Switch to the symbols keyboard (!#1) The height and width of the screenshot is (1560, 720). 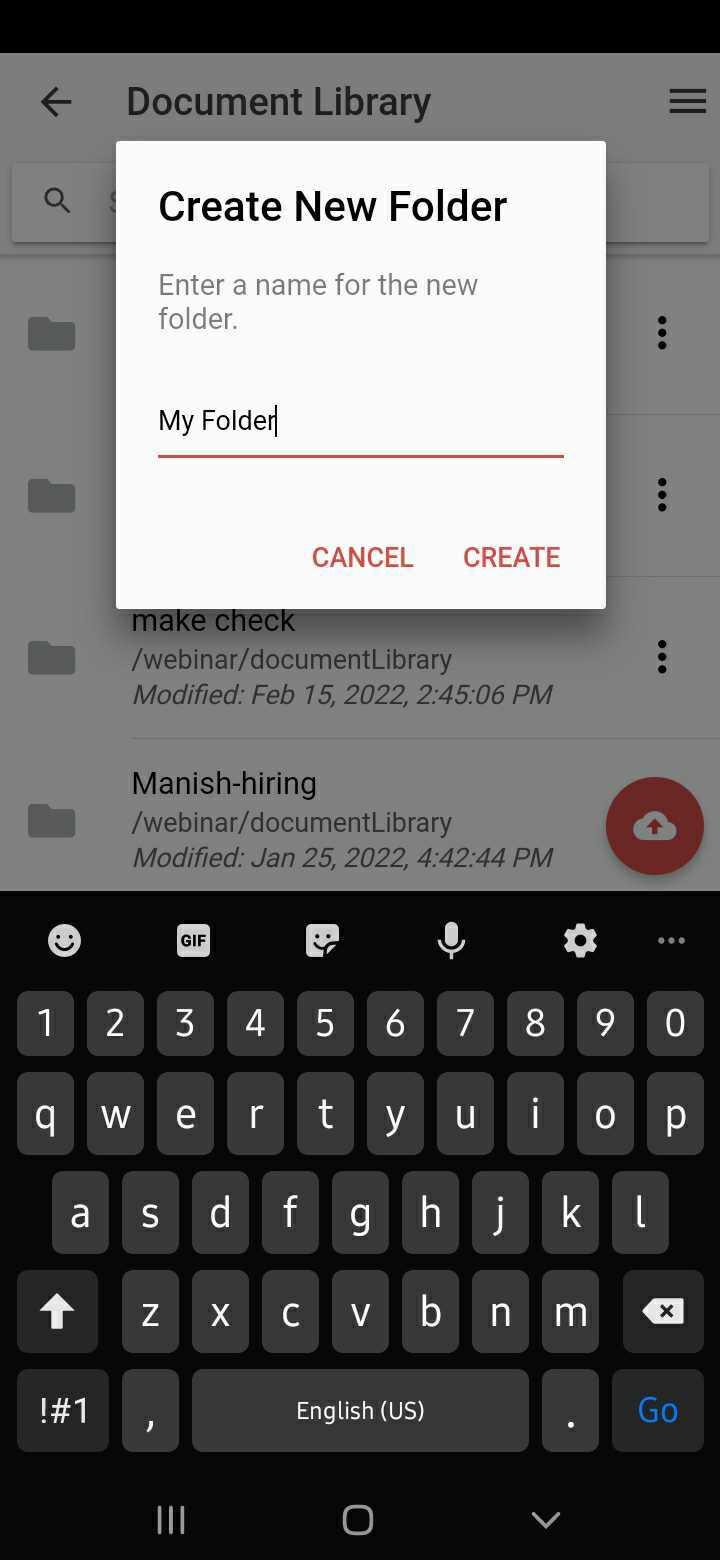(x=63, y=1410)
